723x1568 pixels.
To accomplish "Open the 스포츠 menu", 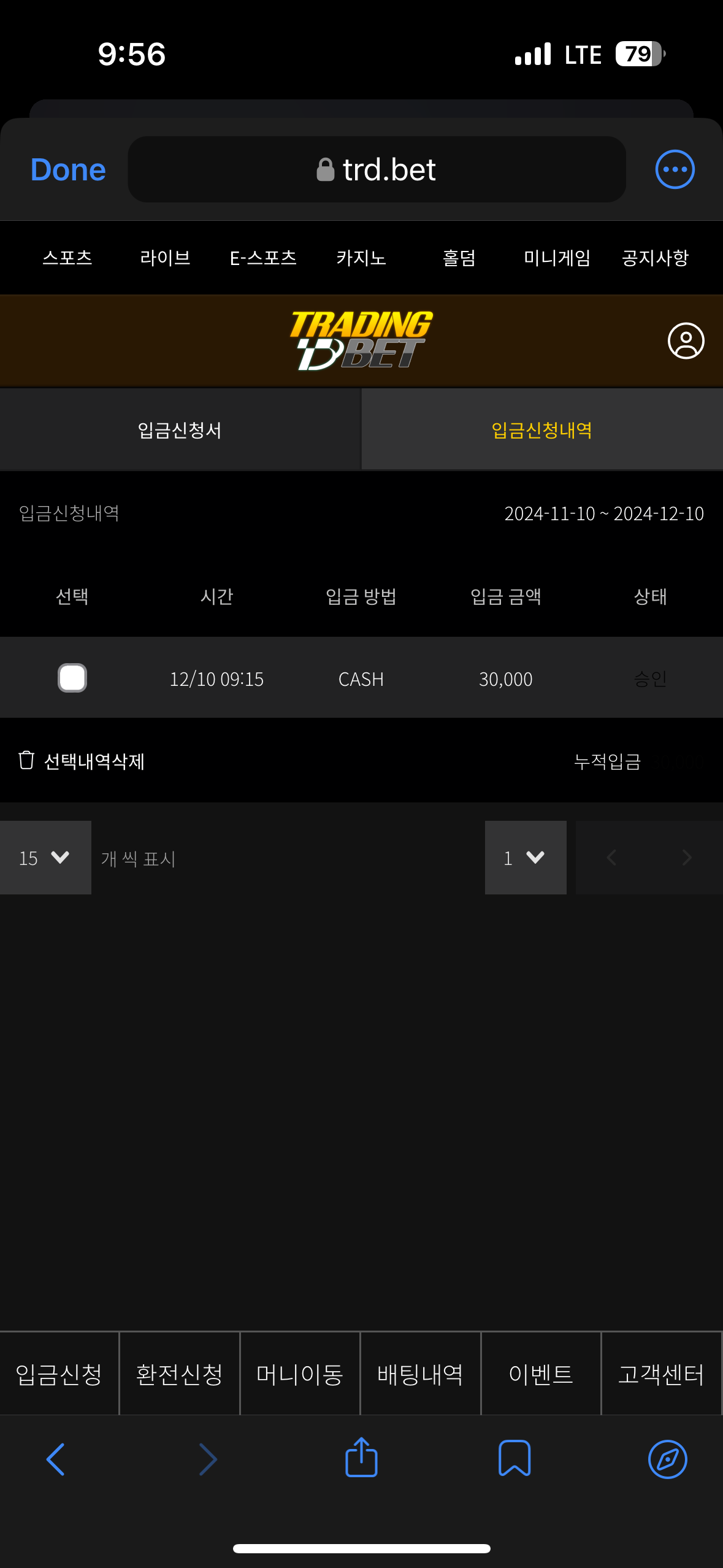I will tap(67, 258).
